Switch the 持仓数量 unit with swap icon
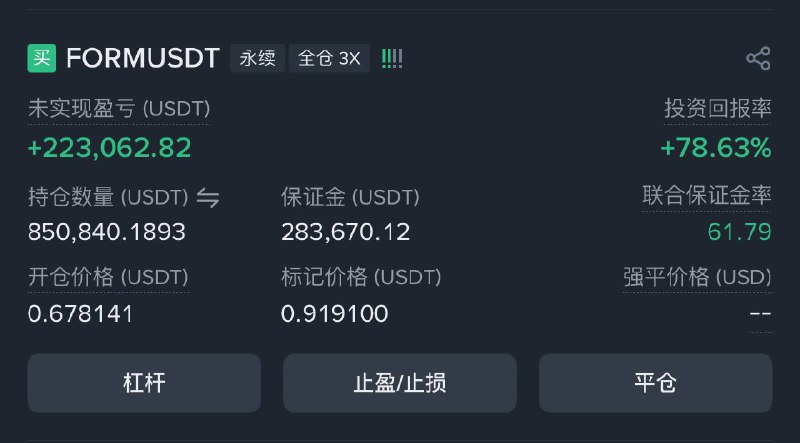The image size is (800, 443). (208, 198)
